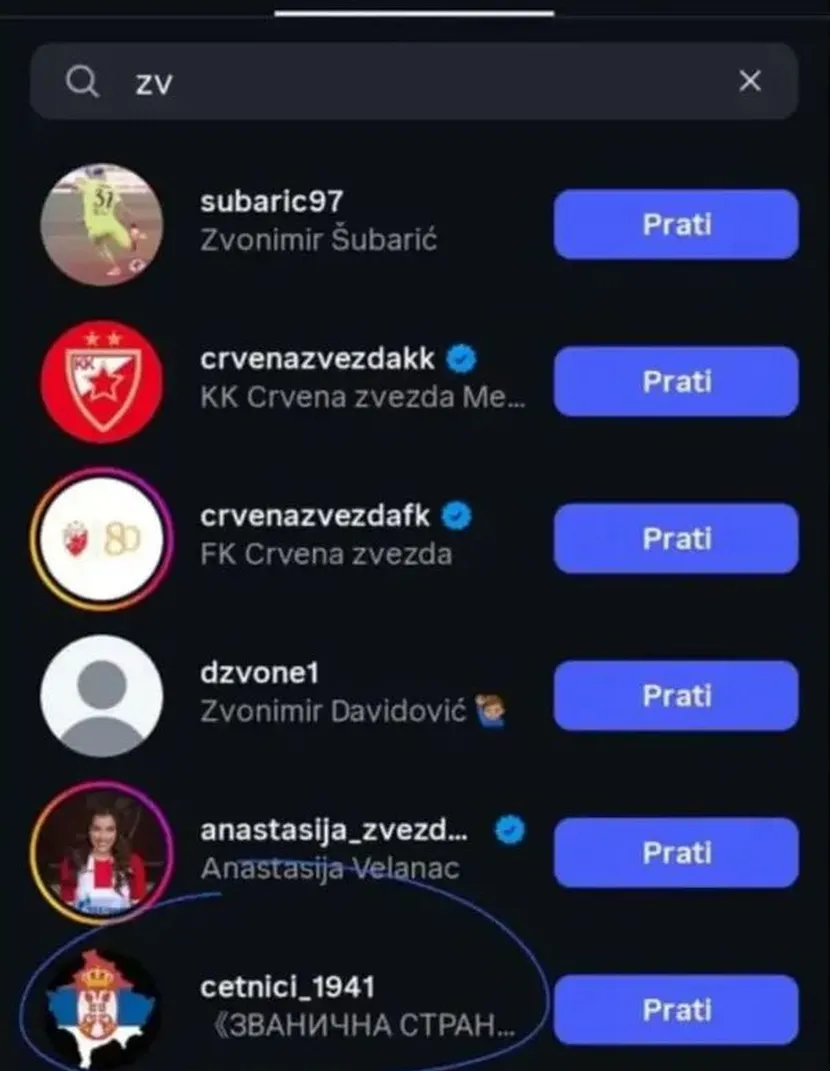Open the crvenazvezdafk account result
830x1071 pixels.
click(x=318, y=535)
